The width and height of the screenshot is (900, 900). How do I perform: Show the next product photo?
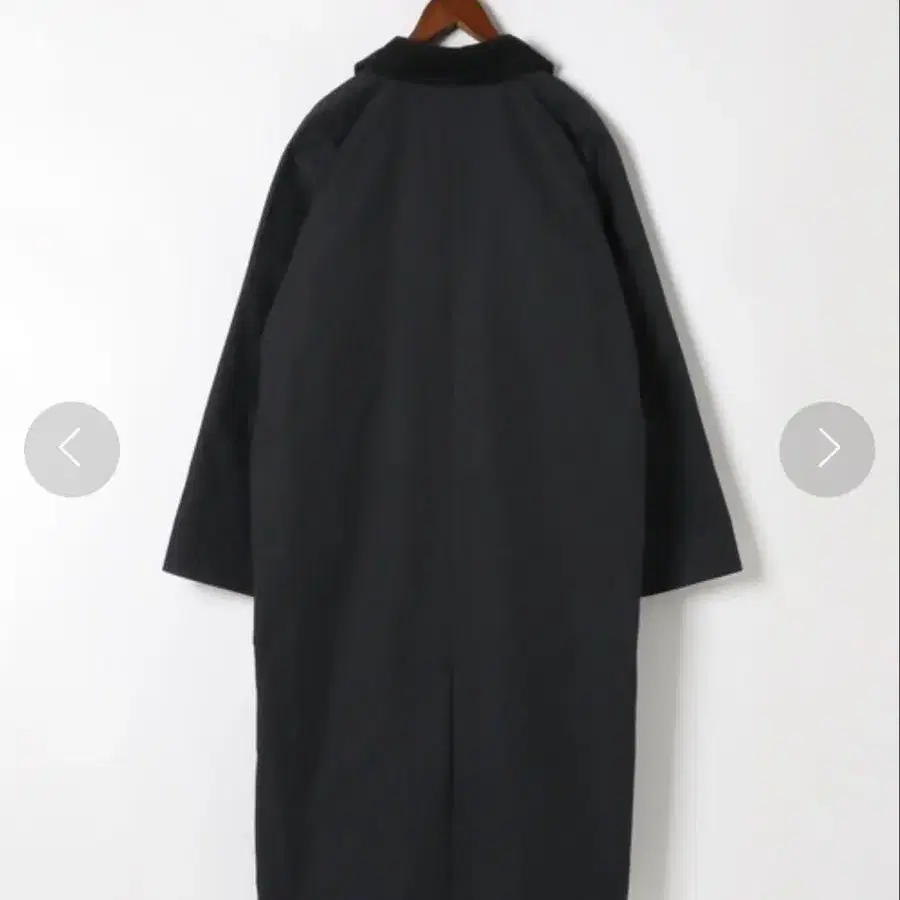(x=827, y=449)
